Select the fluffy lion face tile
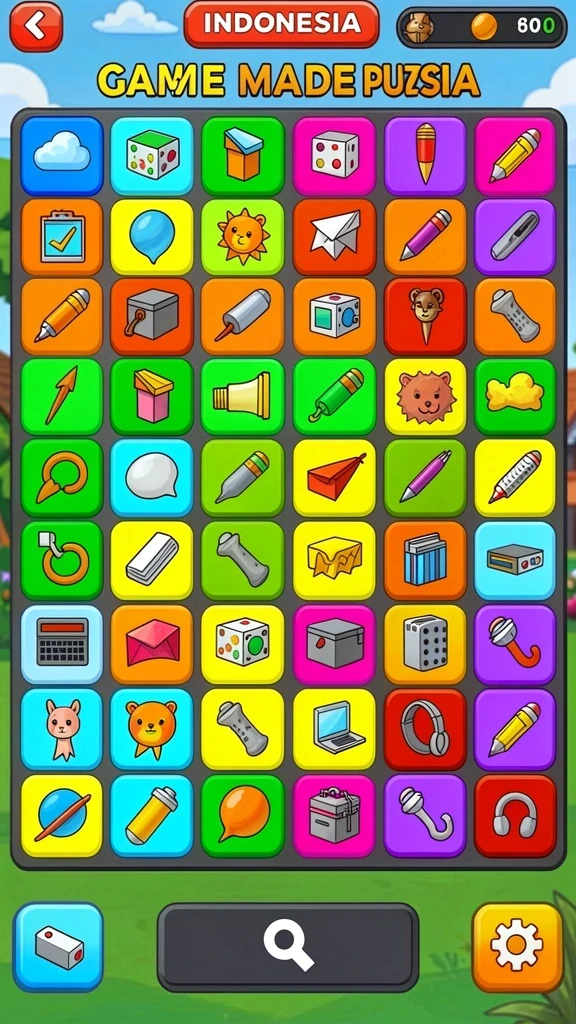Image resolution: width=576 pixels, height=1024 pixels. click(425, 397)
